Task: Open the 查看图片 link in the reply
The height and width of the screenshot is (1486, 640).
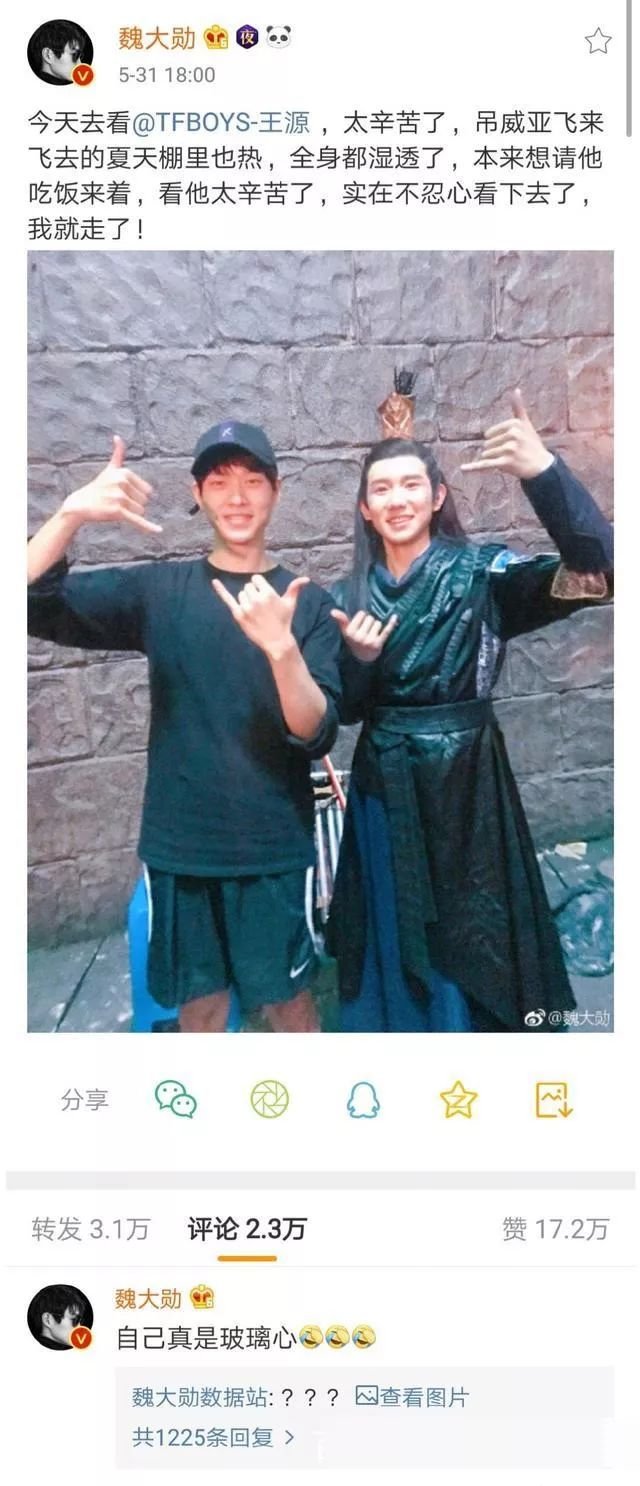Action: click(x=412, y=1397)
